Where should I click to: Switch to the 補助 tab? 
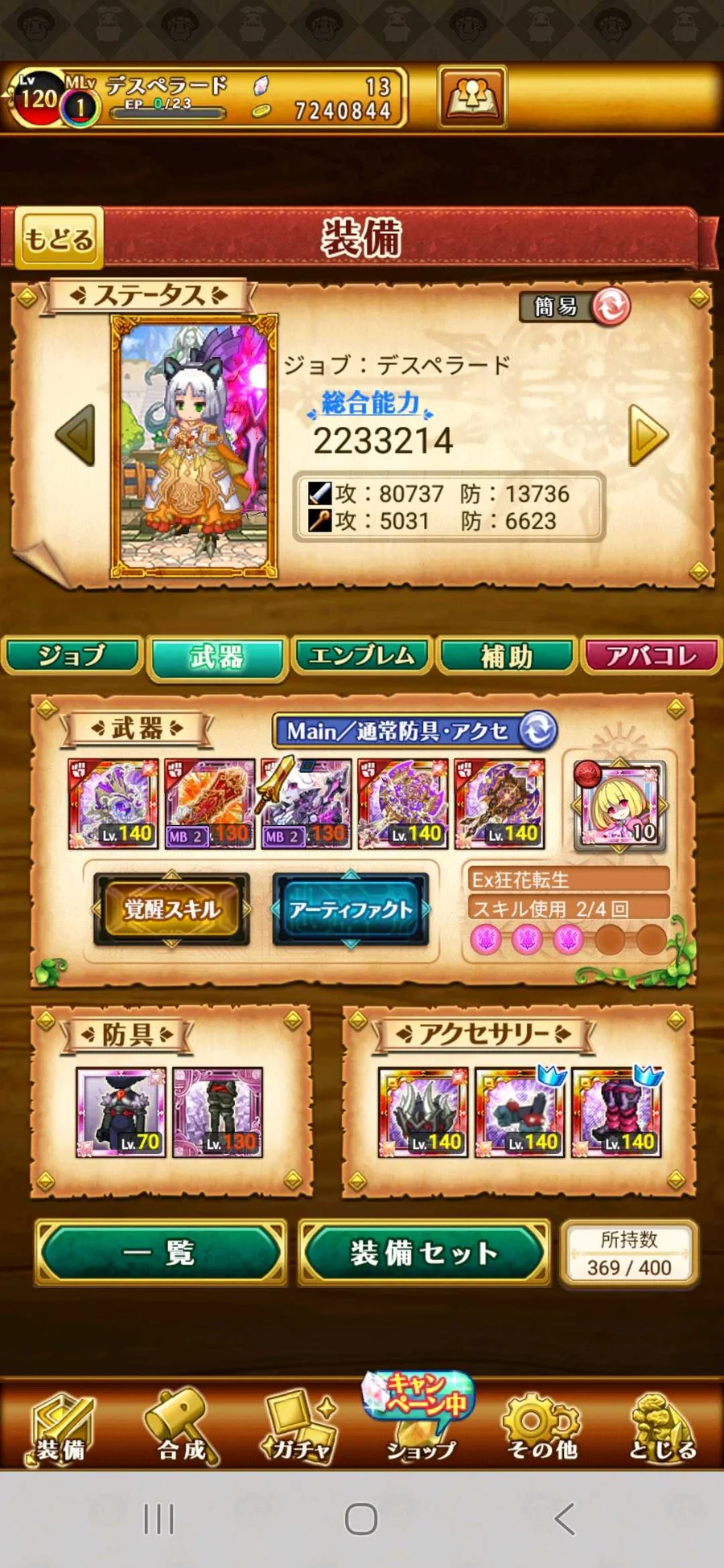(507, 655)
